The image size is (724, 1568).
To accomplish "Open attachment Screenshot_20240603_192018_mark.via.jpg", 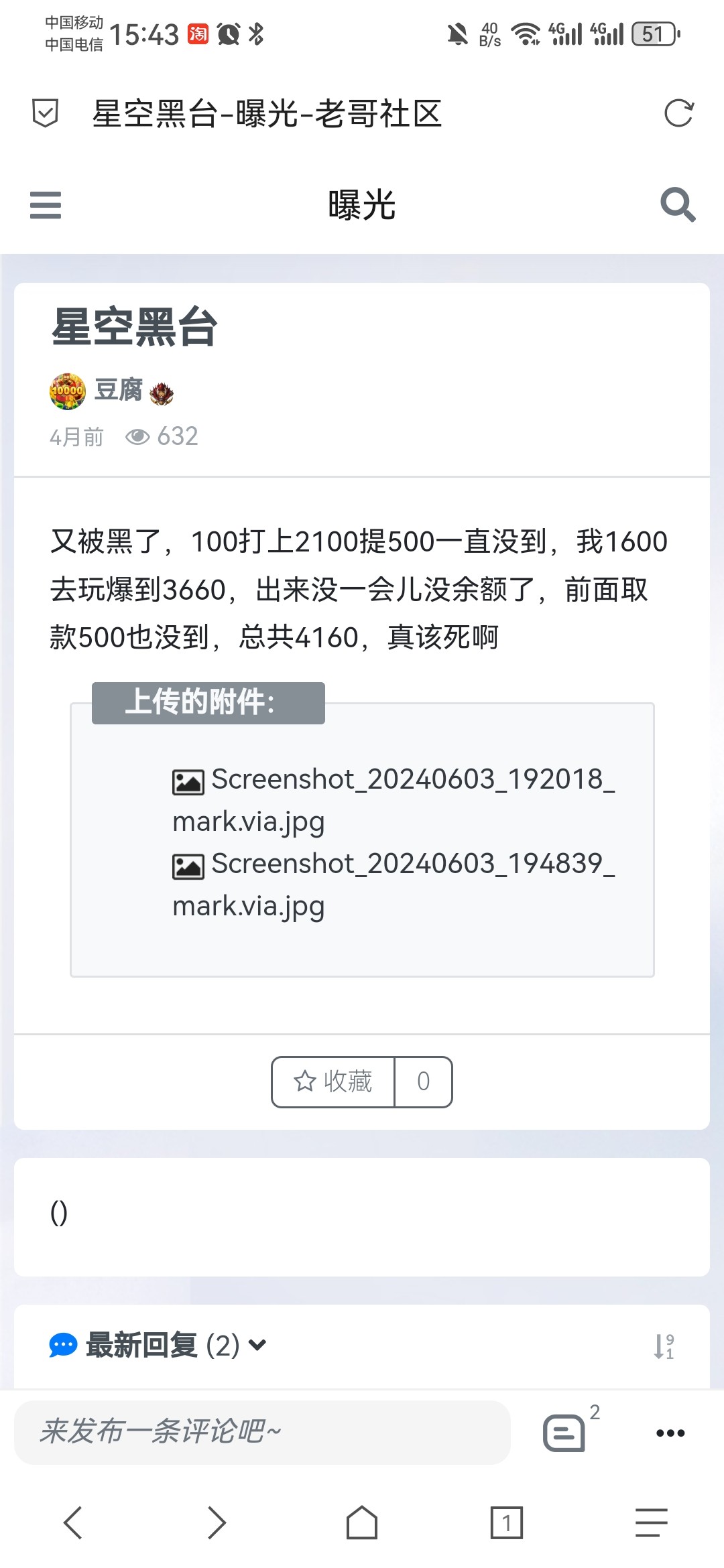I will (x=394, y=800).
